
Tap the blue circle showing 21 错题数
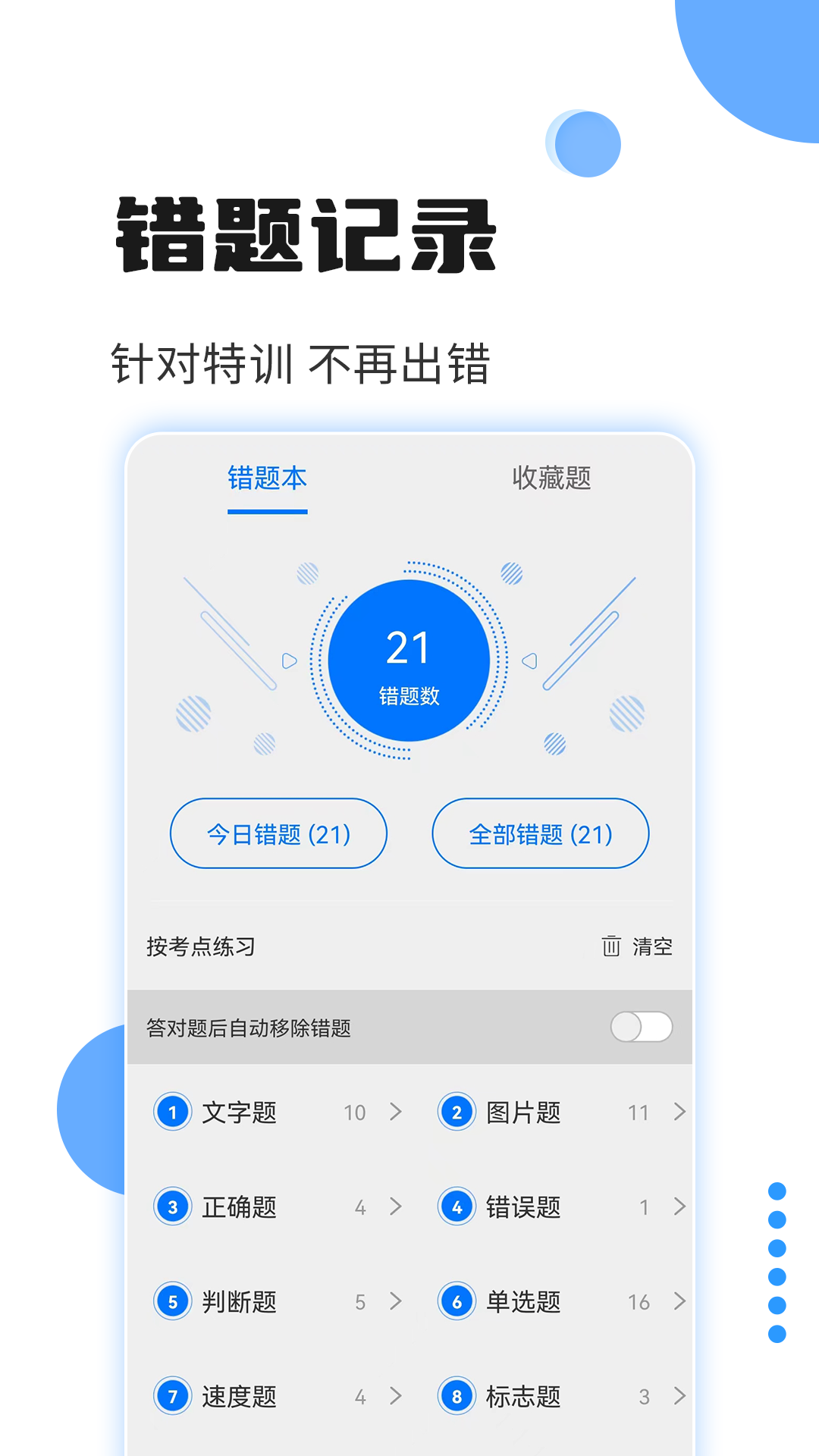point(409,660)
